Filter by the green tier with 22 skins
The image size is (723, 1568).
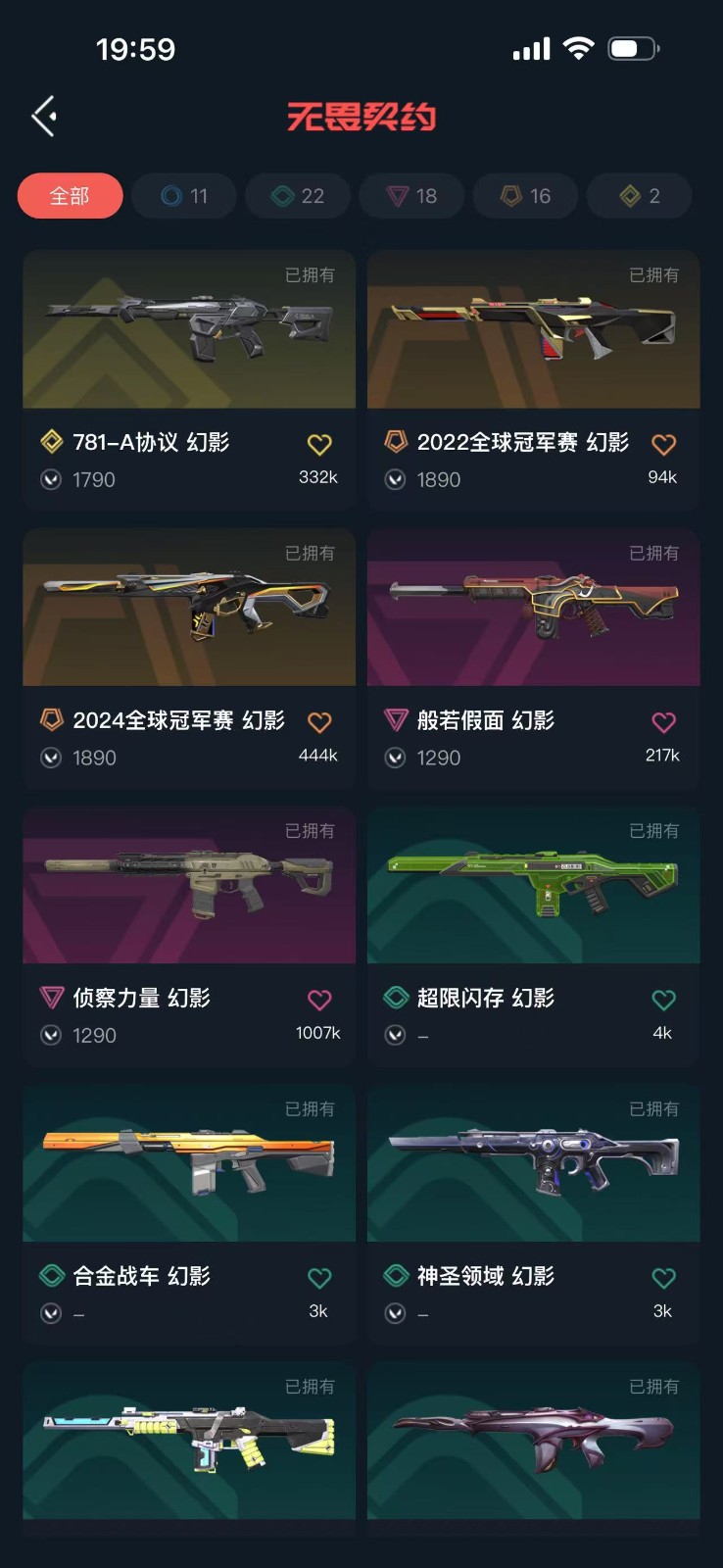(x=298, y=196)
